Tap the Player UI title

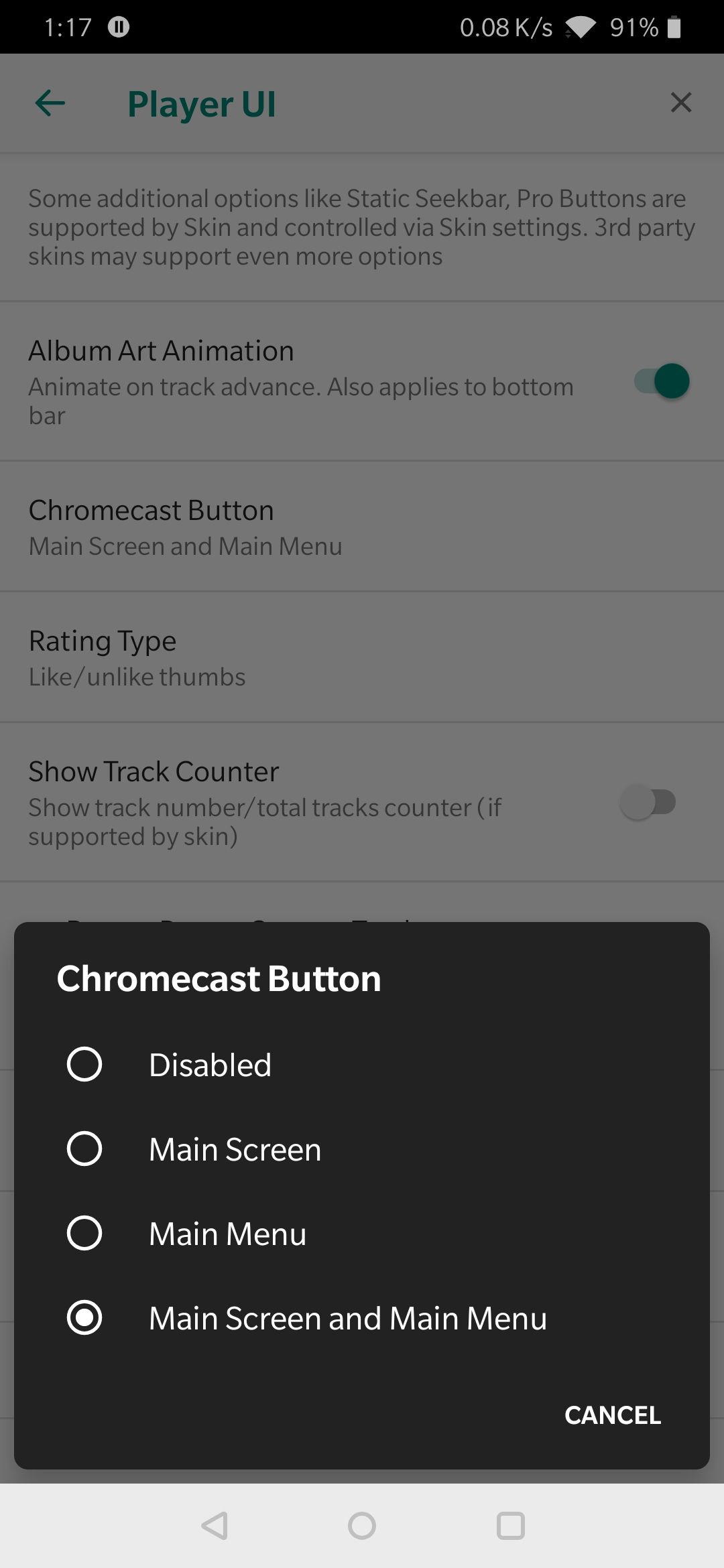tap(201, 104)
